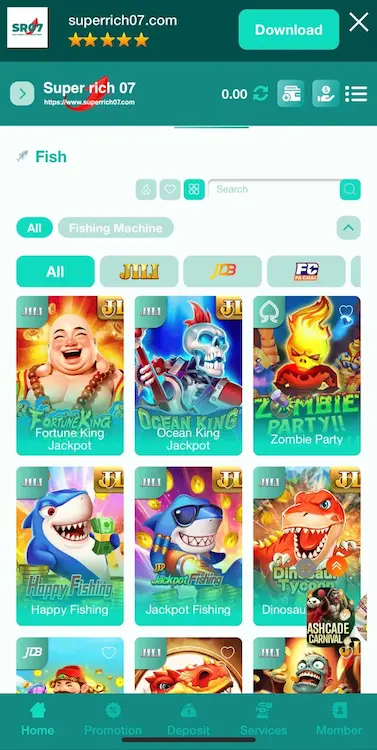The height and width of the screenshot is (750, 377).
Task: Tap the Download button in banner
Action: point(288,30)
